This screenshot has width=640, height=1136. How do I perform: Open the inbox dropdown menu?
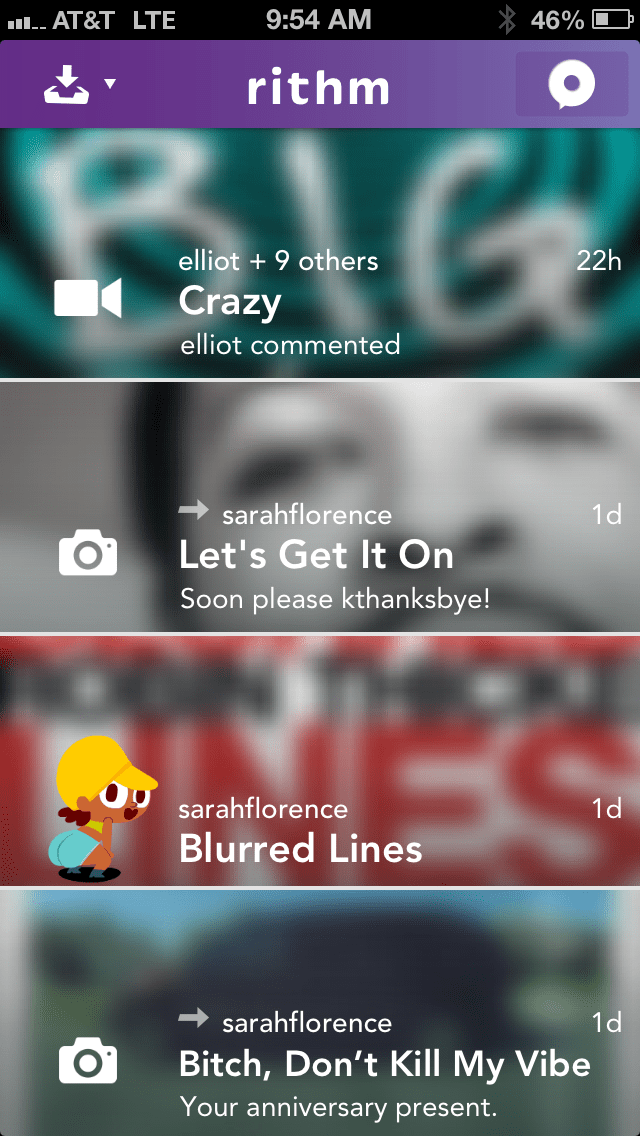click(78, 86)
